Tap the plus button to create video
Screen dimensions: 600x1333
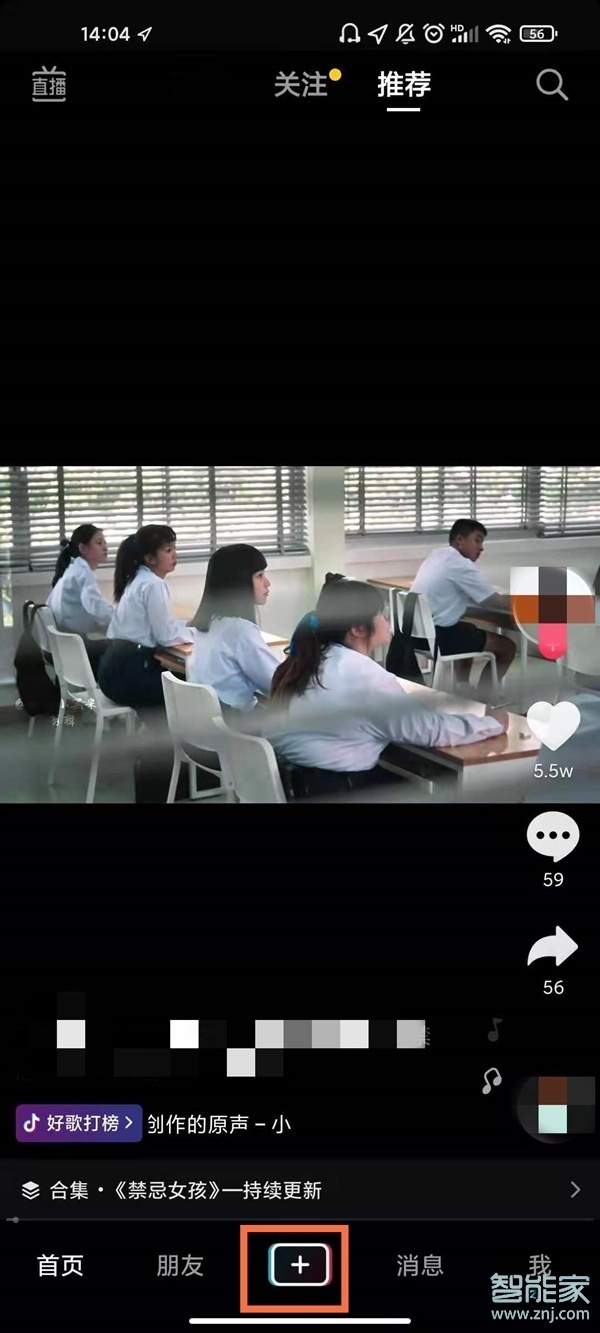tap(300, 1265)
